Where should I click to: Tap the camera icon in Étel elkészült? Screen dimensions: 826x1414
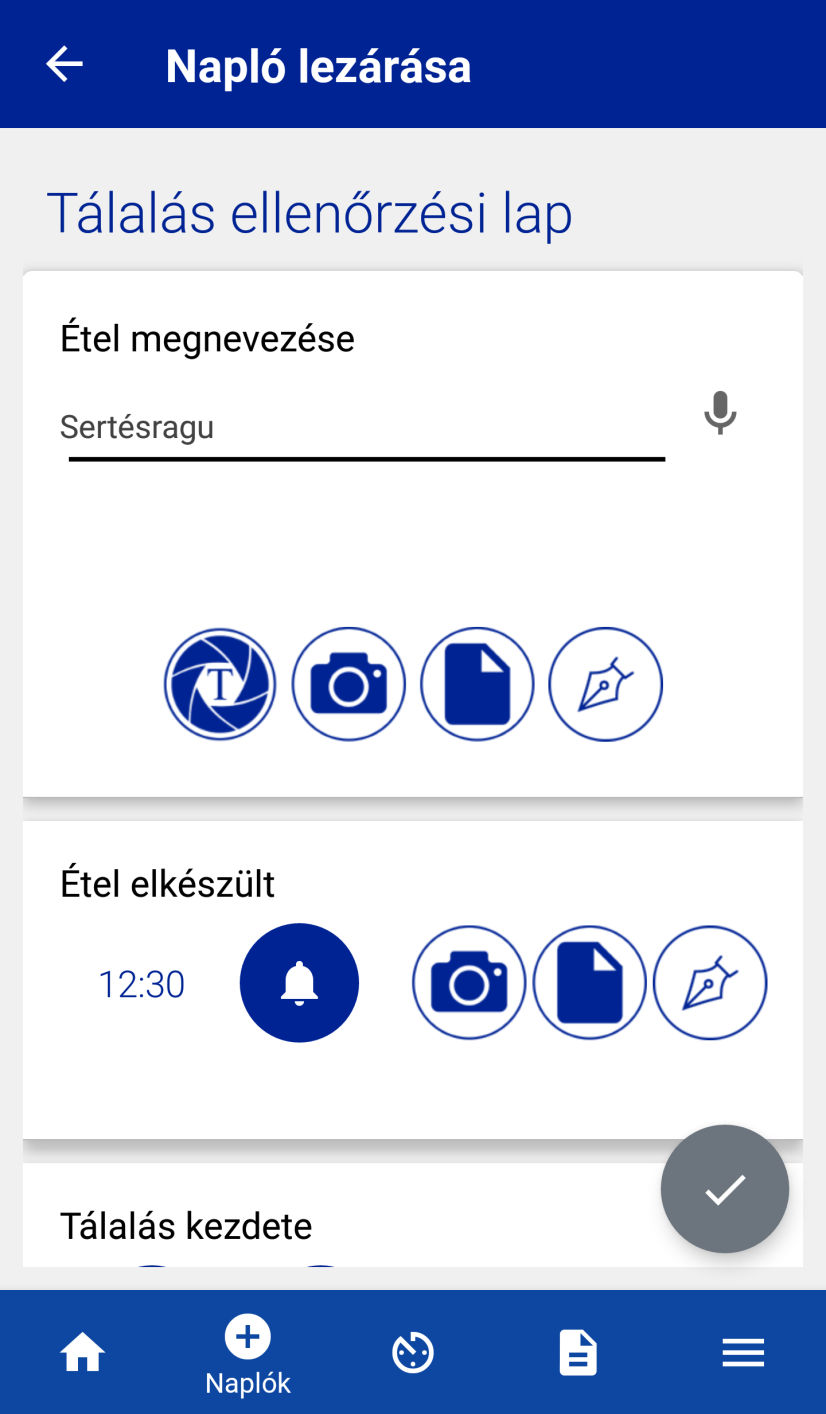point(469,983)
